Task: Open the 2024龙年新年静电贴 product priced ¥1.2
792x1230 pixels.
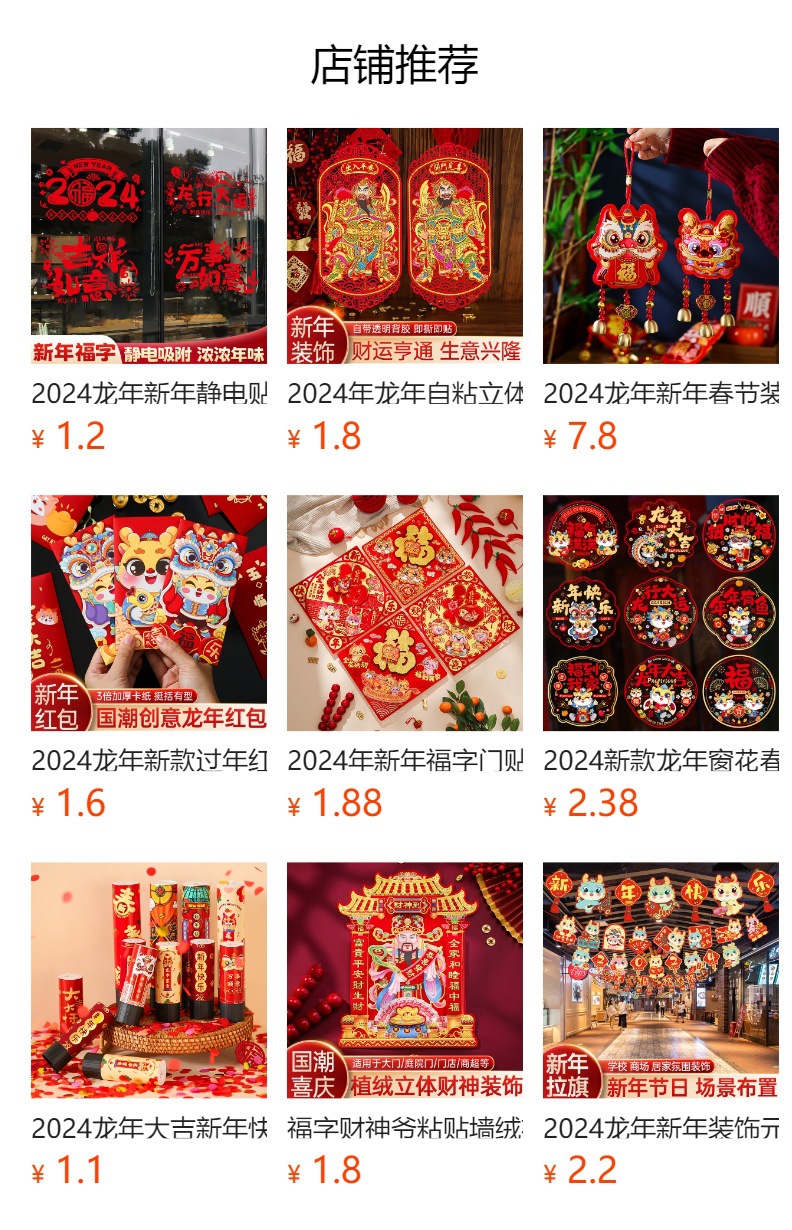Action: click(148, 246)
